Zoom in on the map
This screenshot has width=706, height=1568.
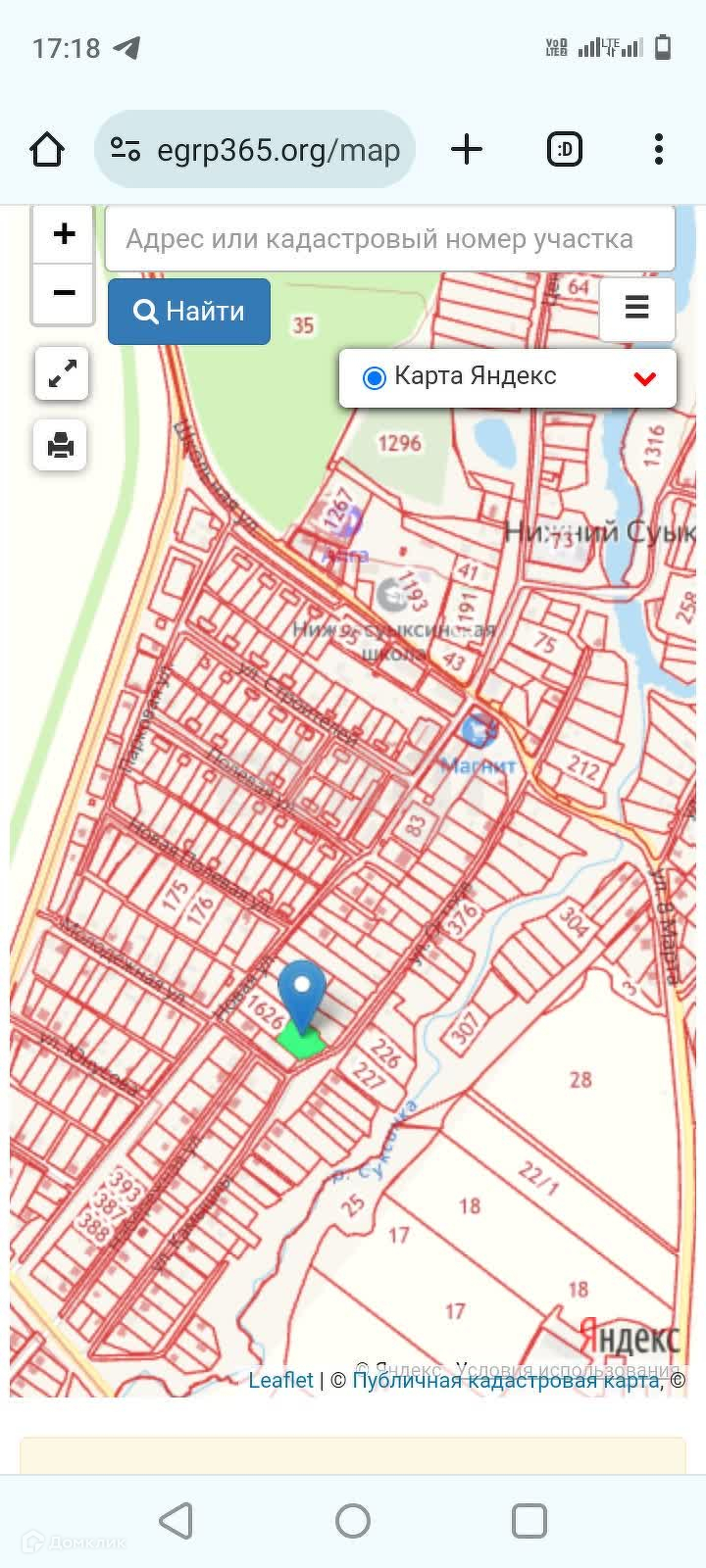coord(64,234)
